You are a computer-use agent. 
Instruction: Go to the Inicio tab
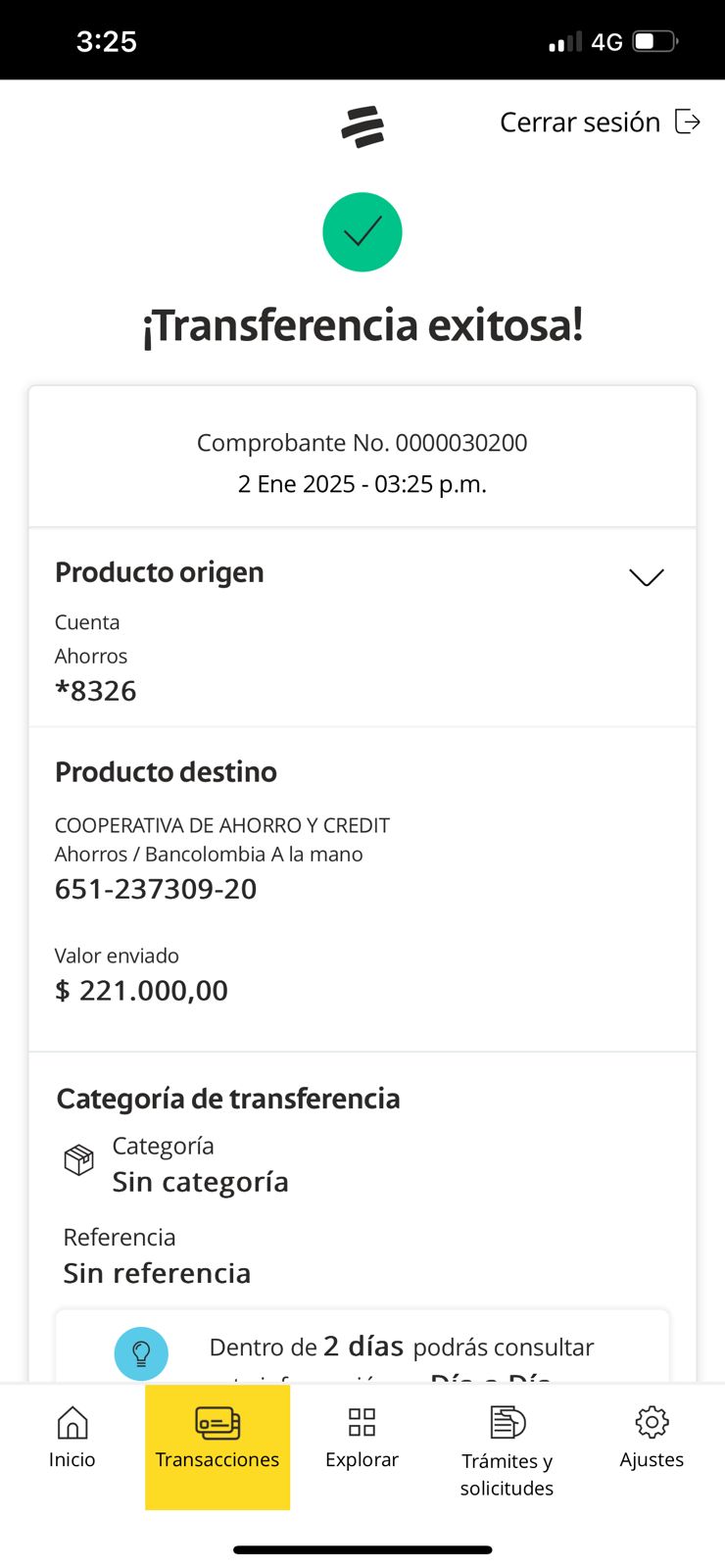(x=72, y=1438)
